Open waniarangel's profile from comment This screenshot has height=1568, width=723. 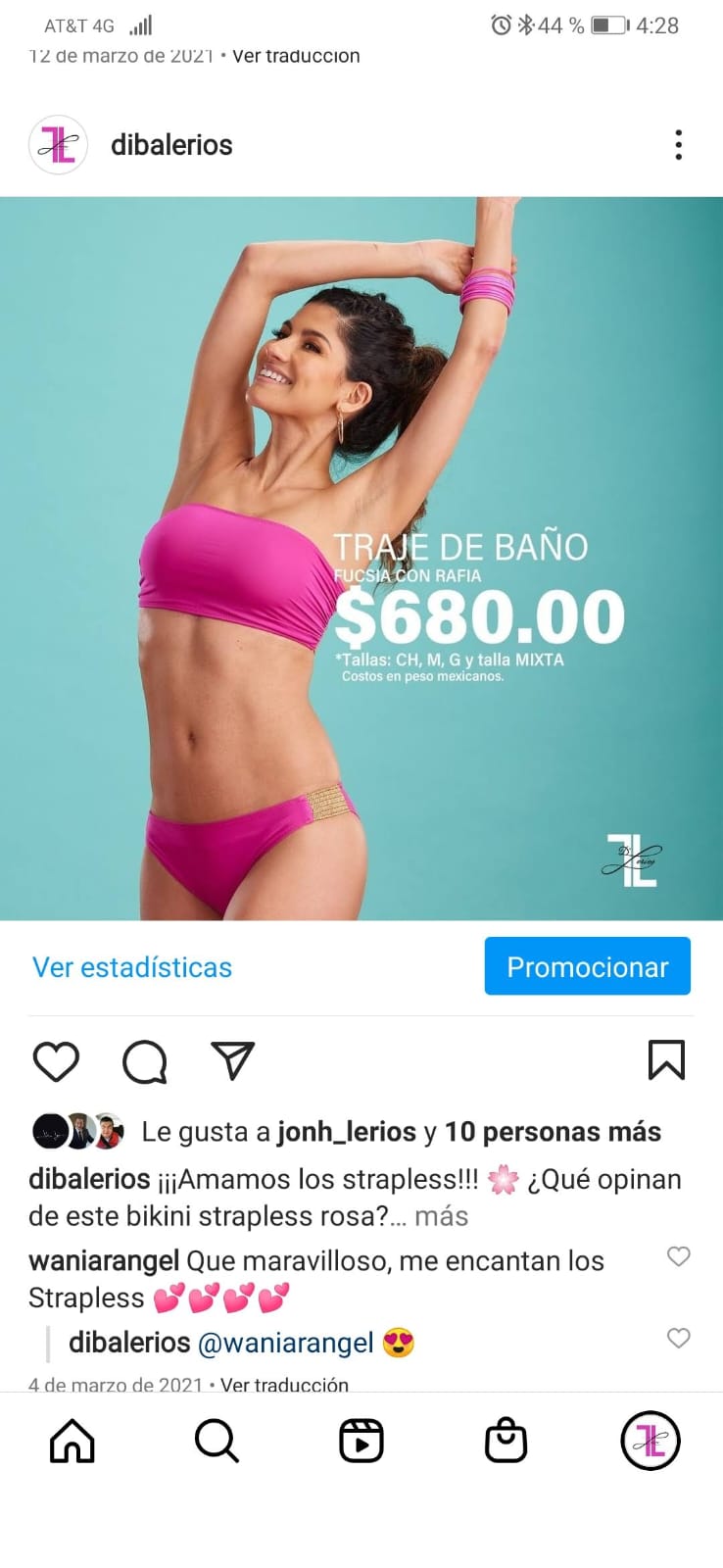[104, 1261]
